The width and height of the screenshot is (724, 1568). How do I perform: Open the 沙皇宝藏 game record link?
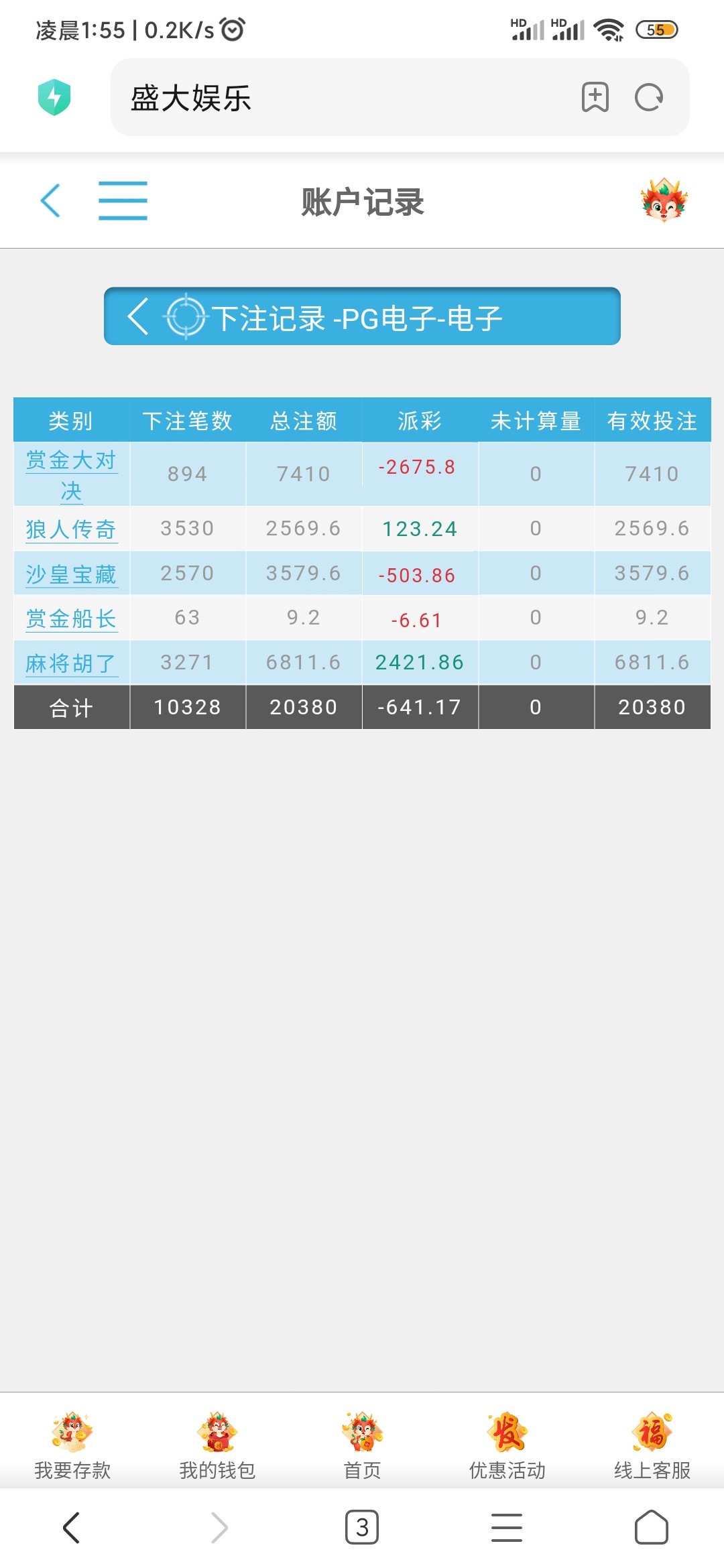(71, 574)
